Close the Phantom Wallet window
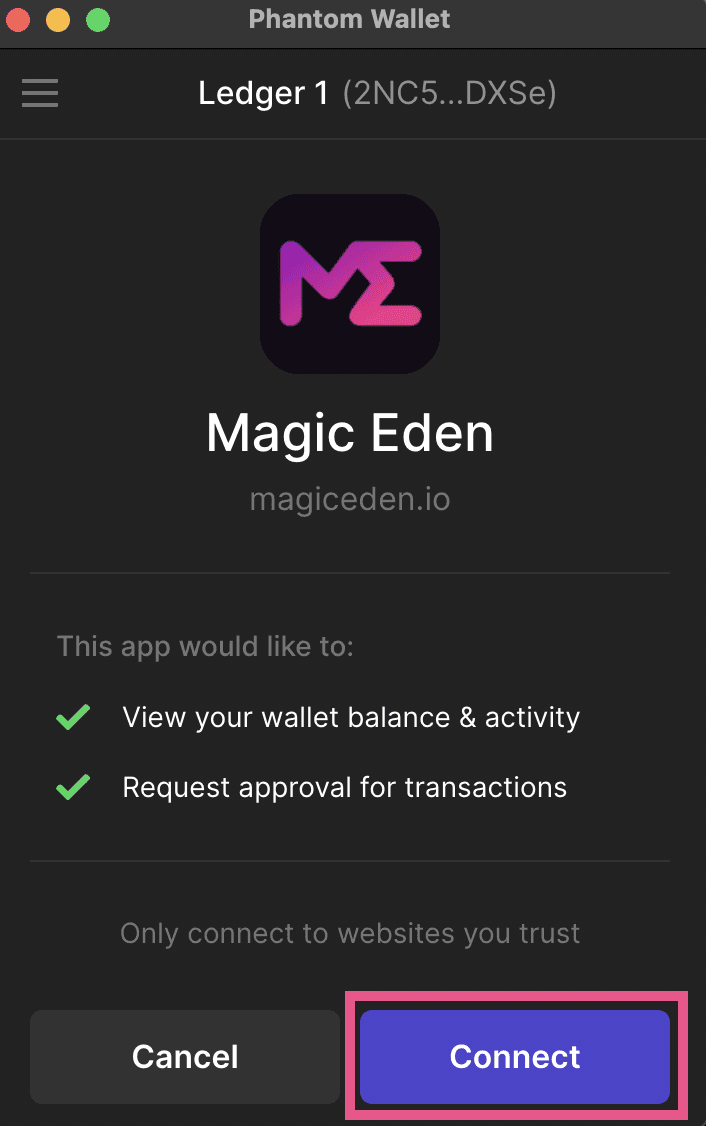This screenshot has height=1126, width=706. click(18, 19)
